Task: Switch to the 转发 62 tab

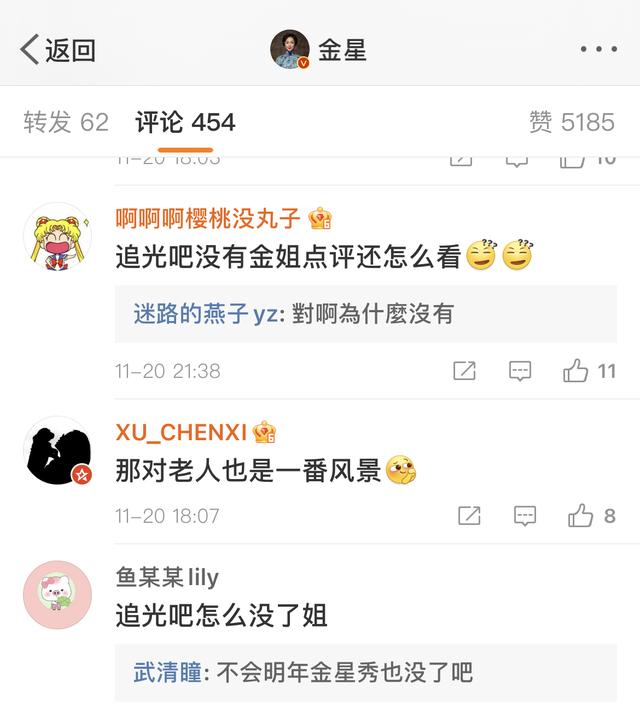Action: [66, 122]
